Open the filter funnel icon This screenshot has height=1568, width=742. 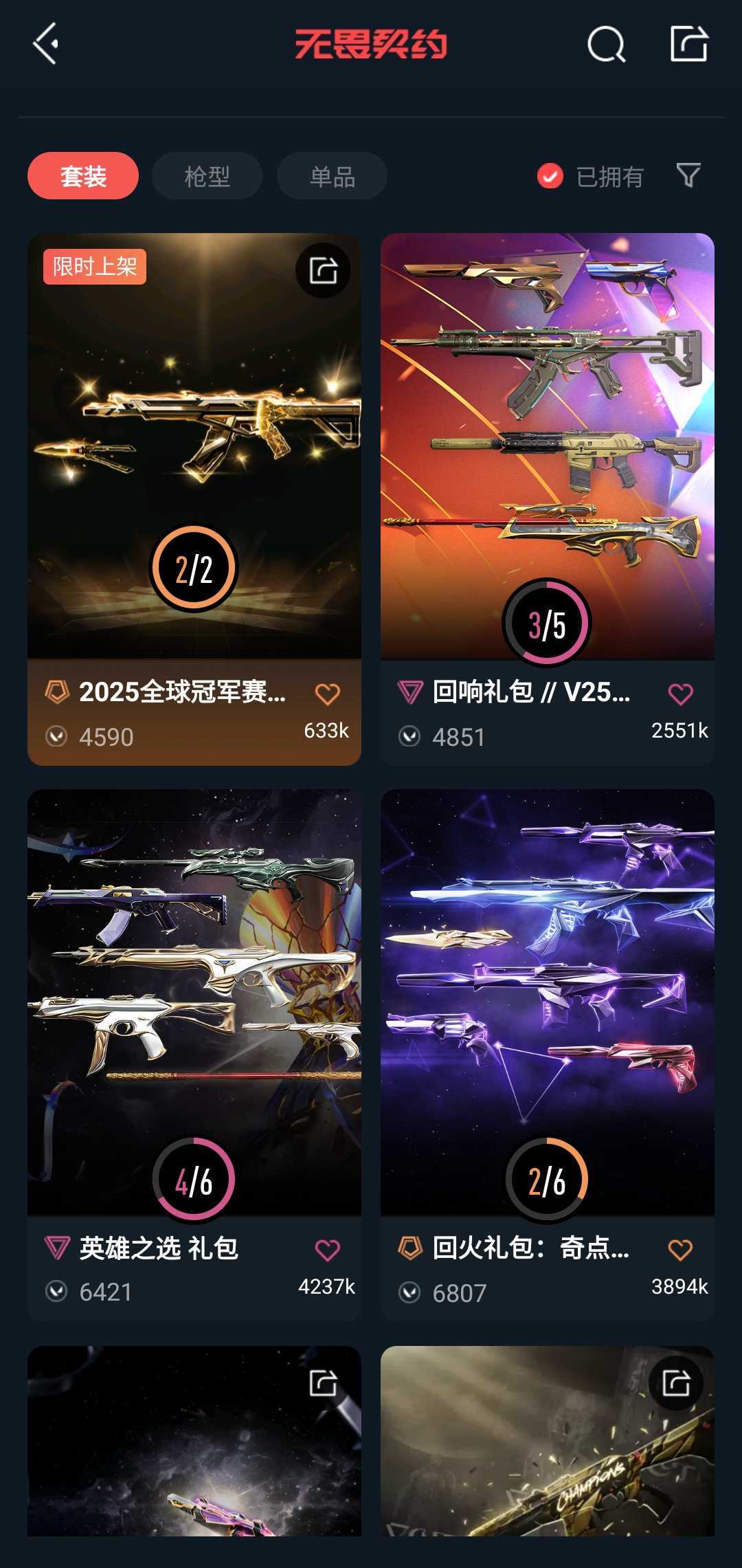688,175
